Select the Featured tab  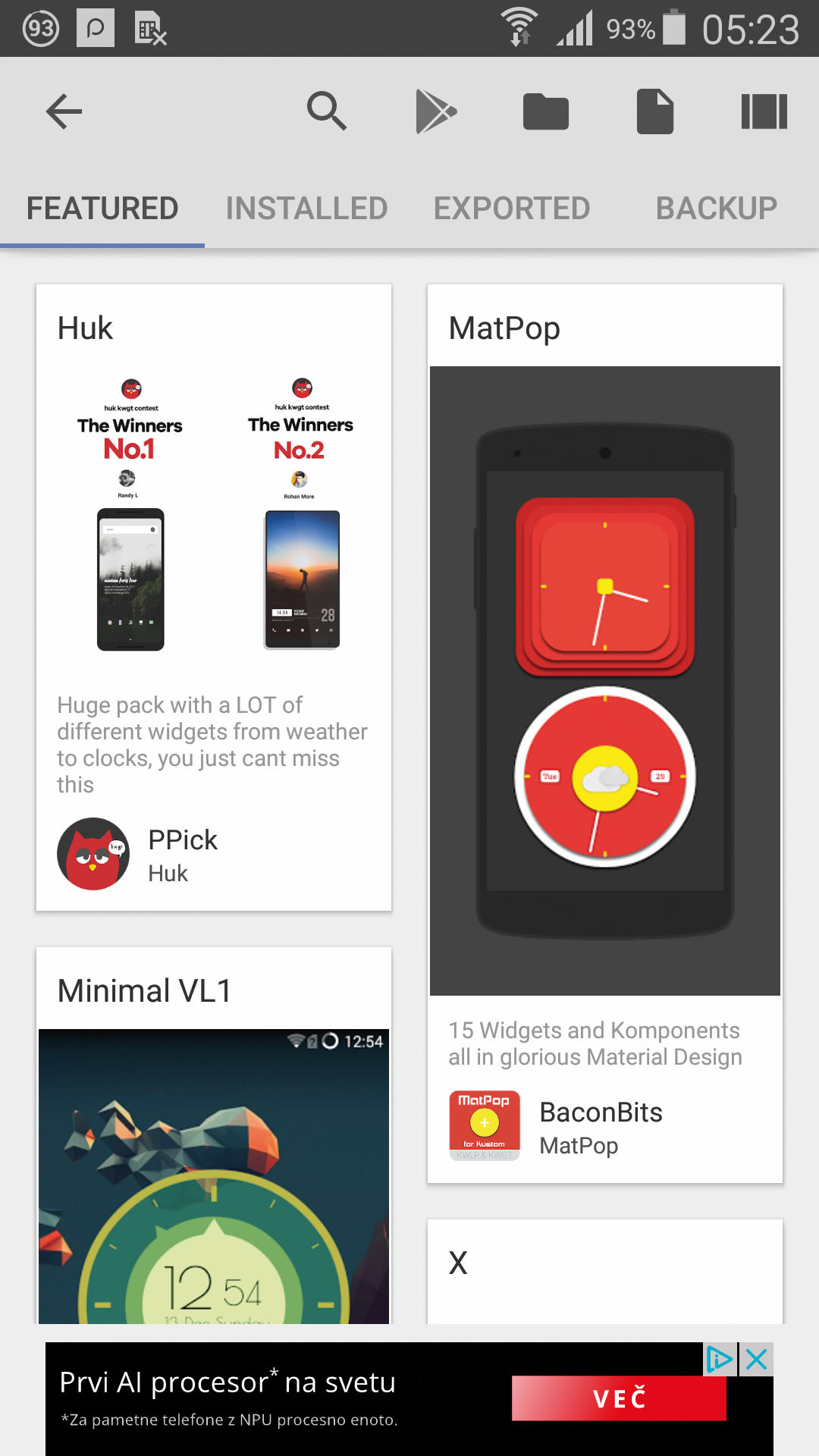102,209
